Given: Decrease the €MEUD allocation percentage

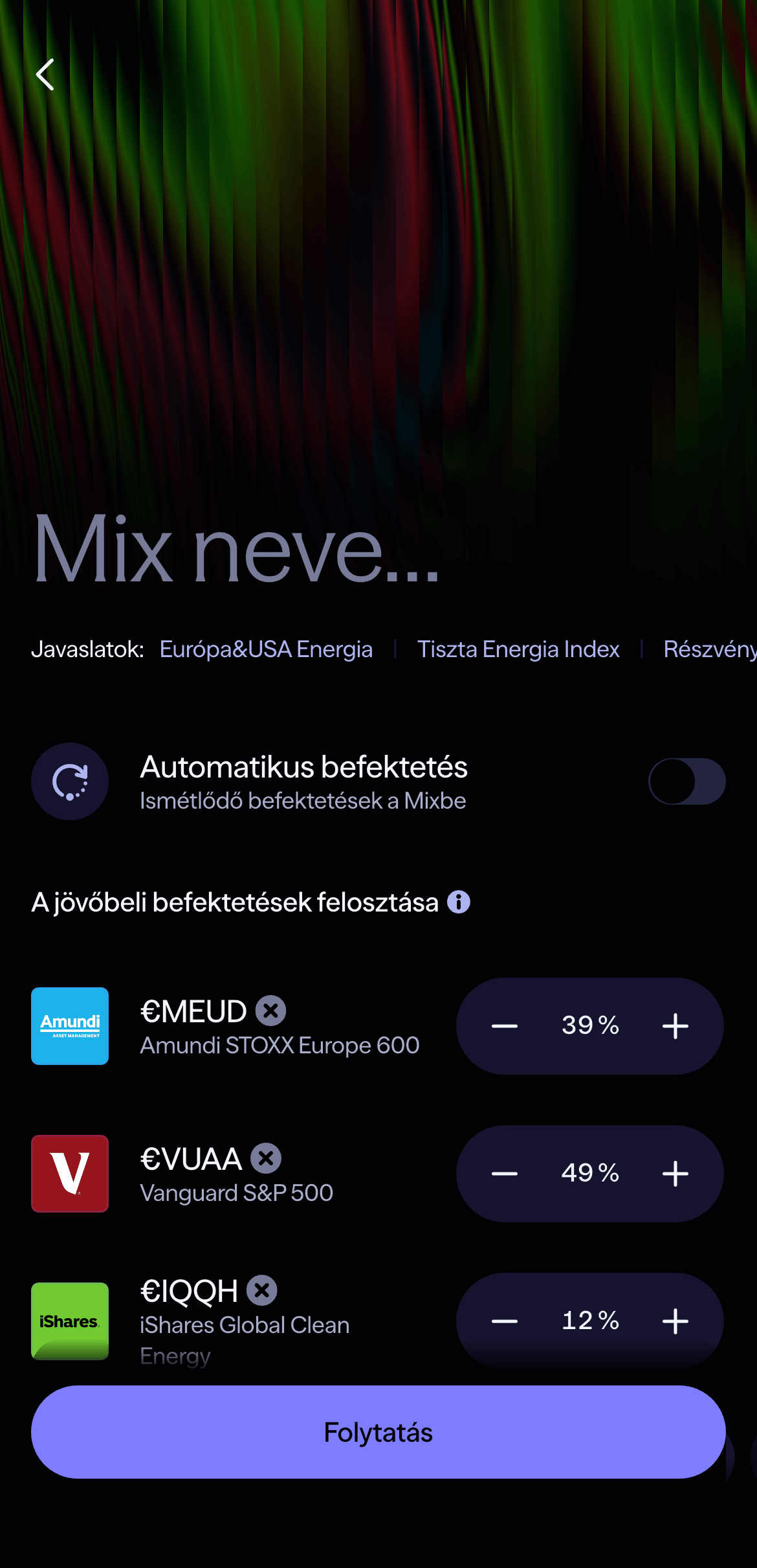Looking at the screenshot, I should (x=505, y=1025).
